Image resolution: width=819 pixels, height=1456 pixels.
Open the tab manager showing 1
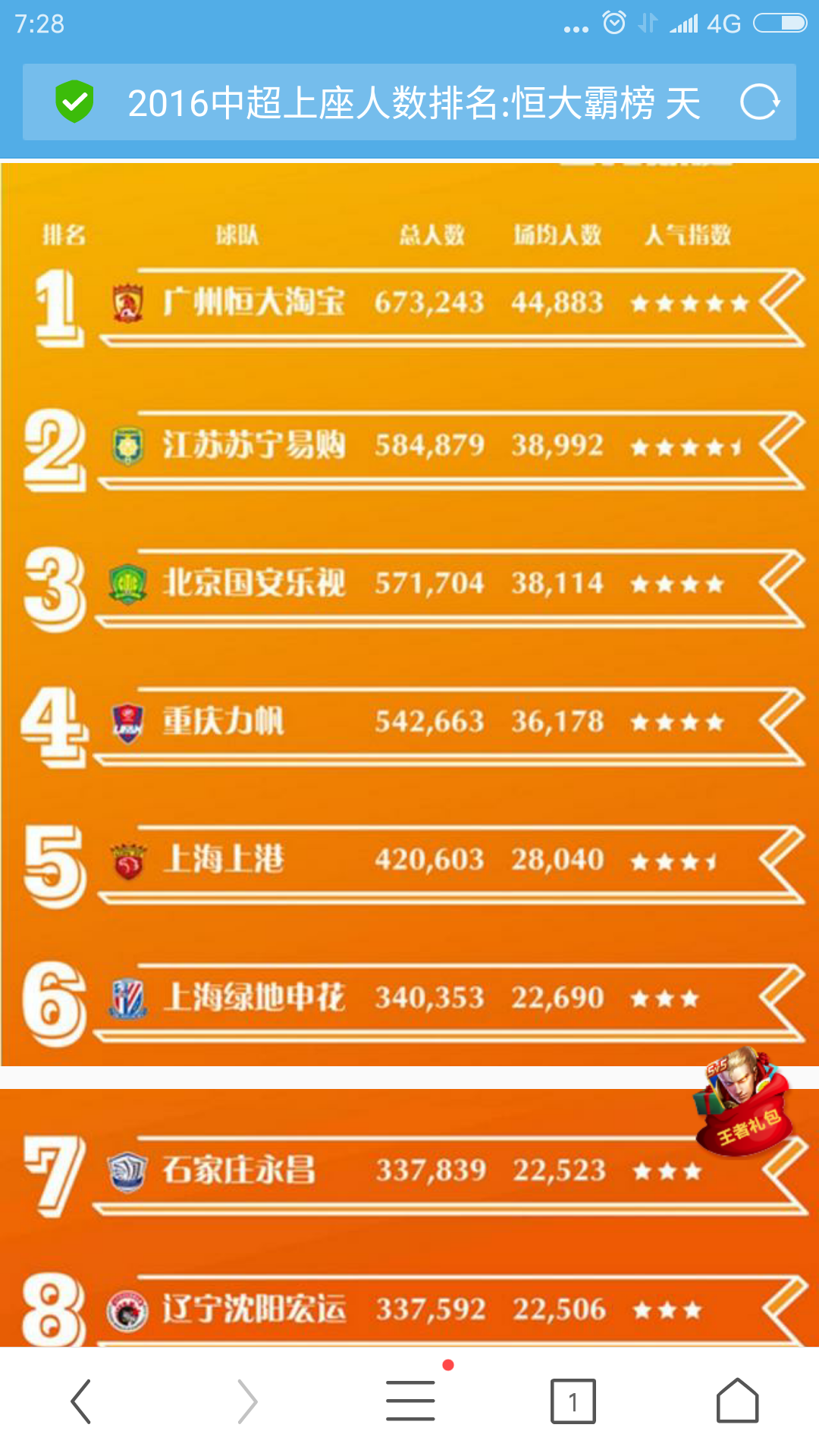point(573,1399)
